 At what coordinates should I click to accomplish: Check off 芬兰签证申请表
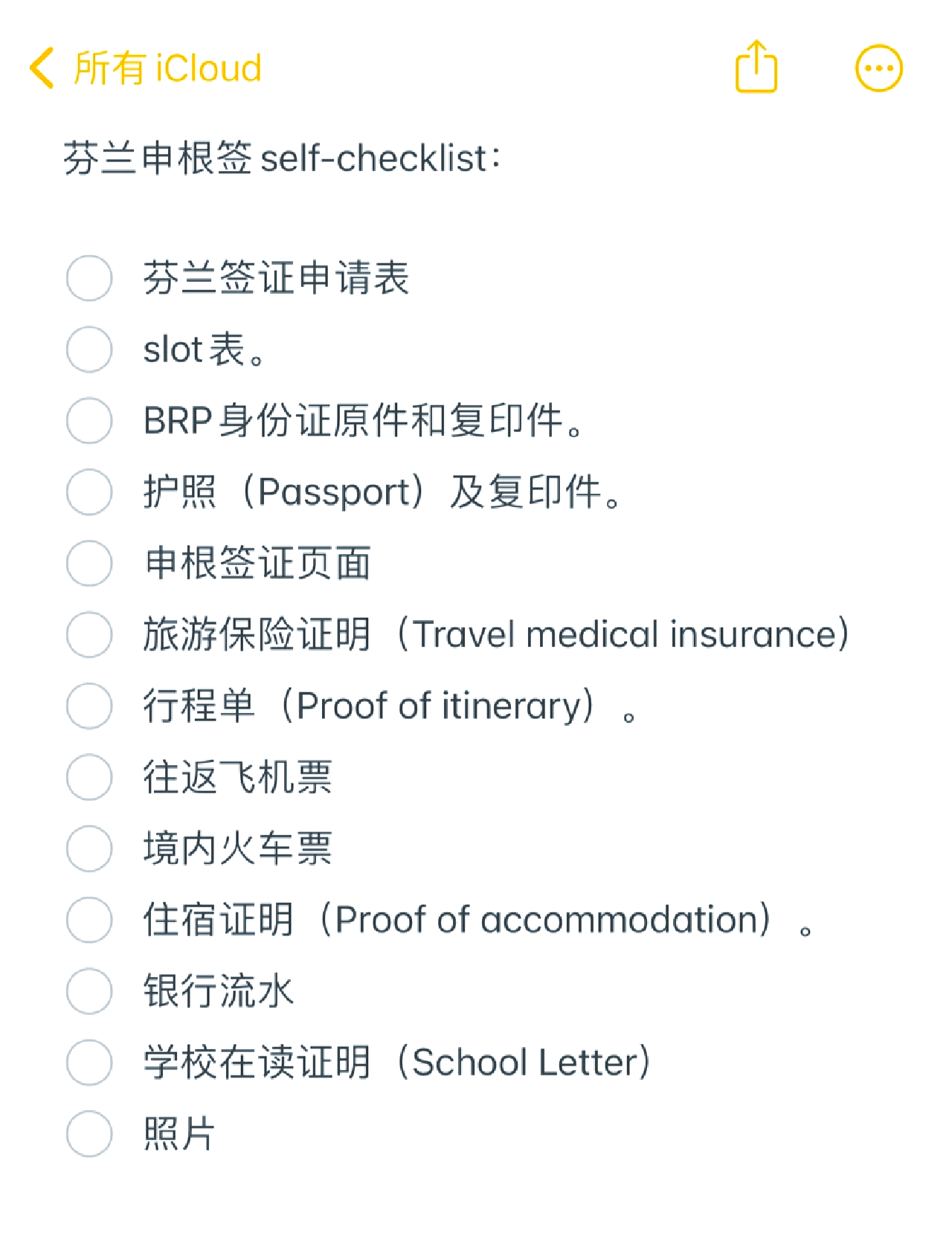(x=89, y=278)
